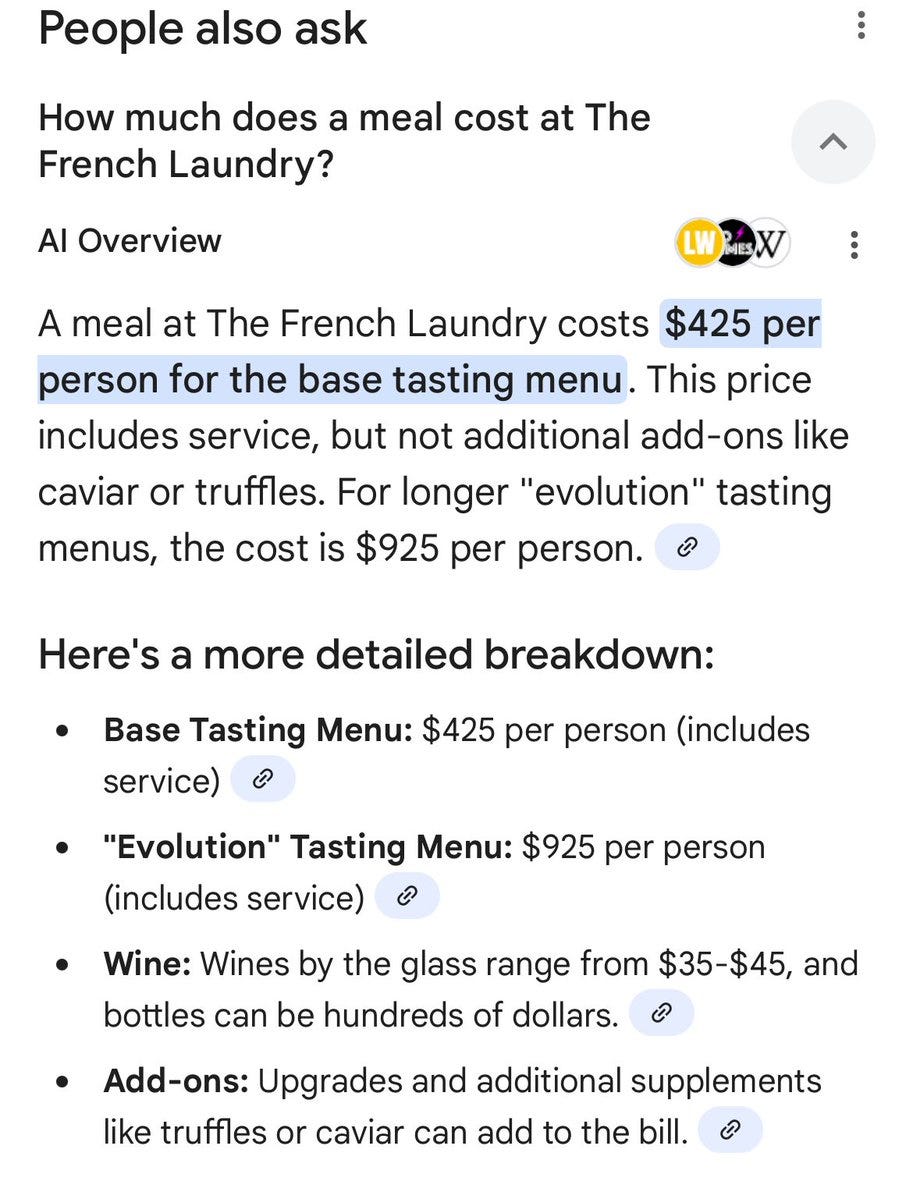Open the Evolution Tasting Menu source link

pyautogui.click(x=406, y=897)
